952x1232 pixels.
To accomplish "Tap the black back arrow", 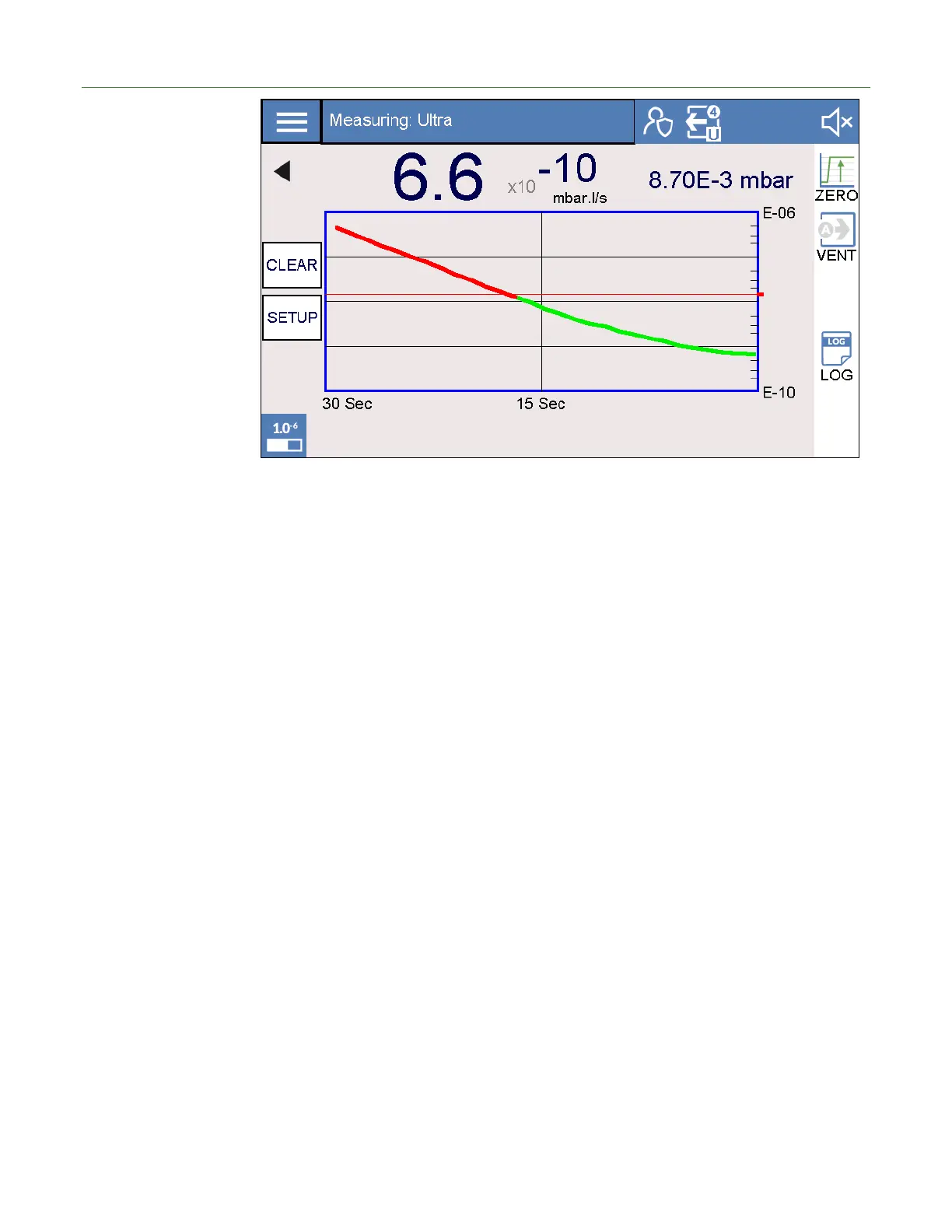I will [282, 171].
